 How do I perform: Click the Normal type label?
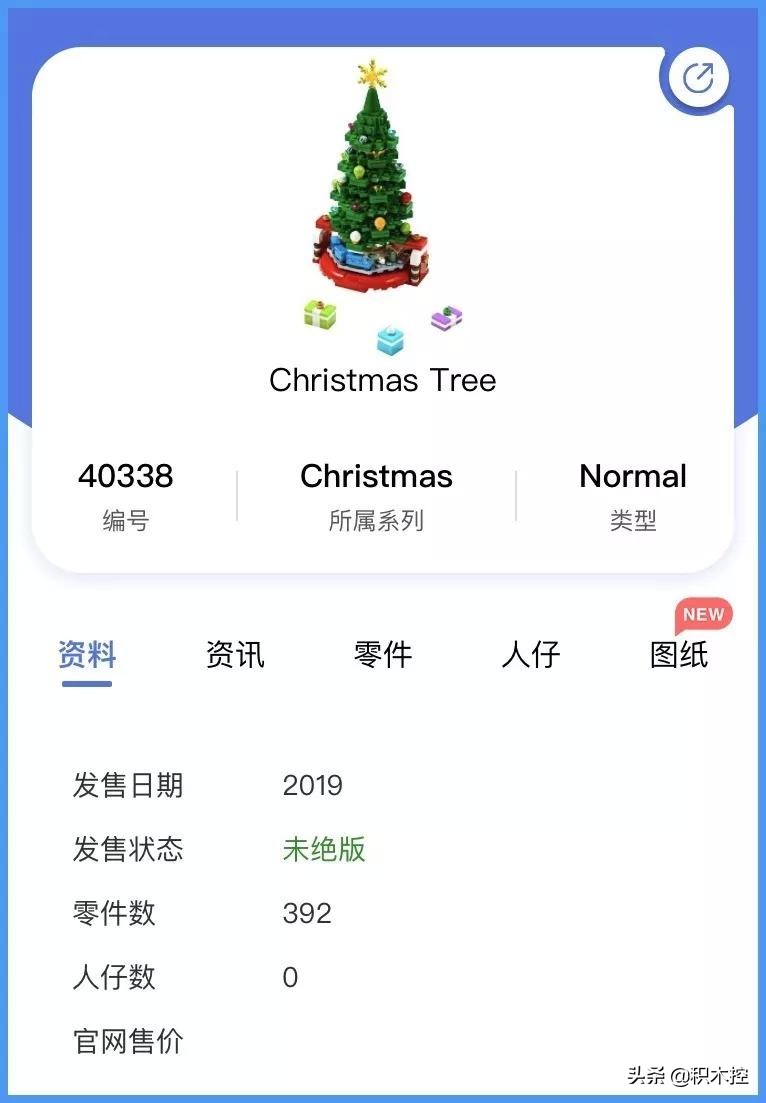(633, 477)
